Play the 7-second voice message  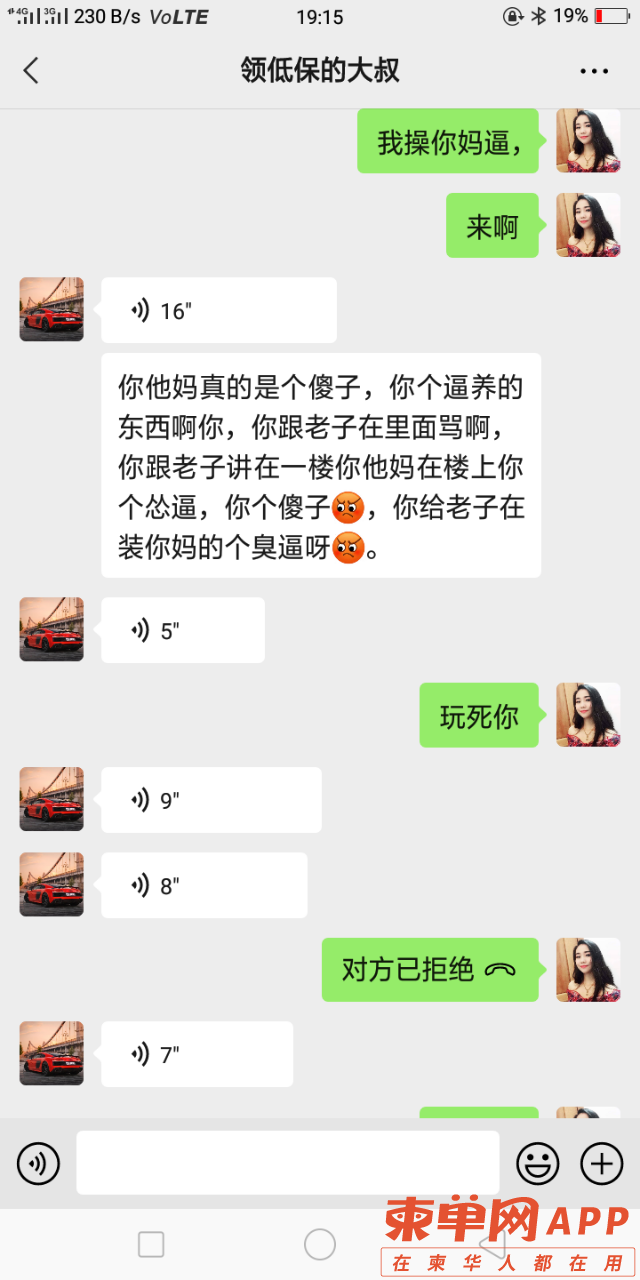pos(197,1054)
